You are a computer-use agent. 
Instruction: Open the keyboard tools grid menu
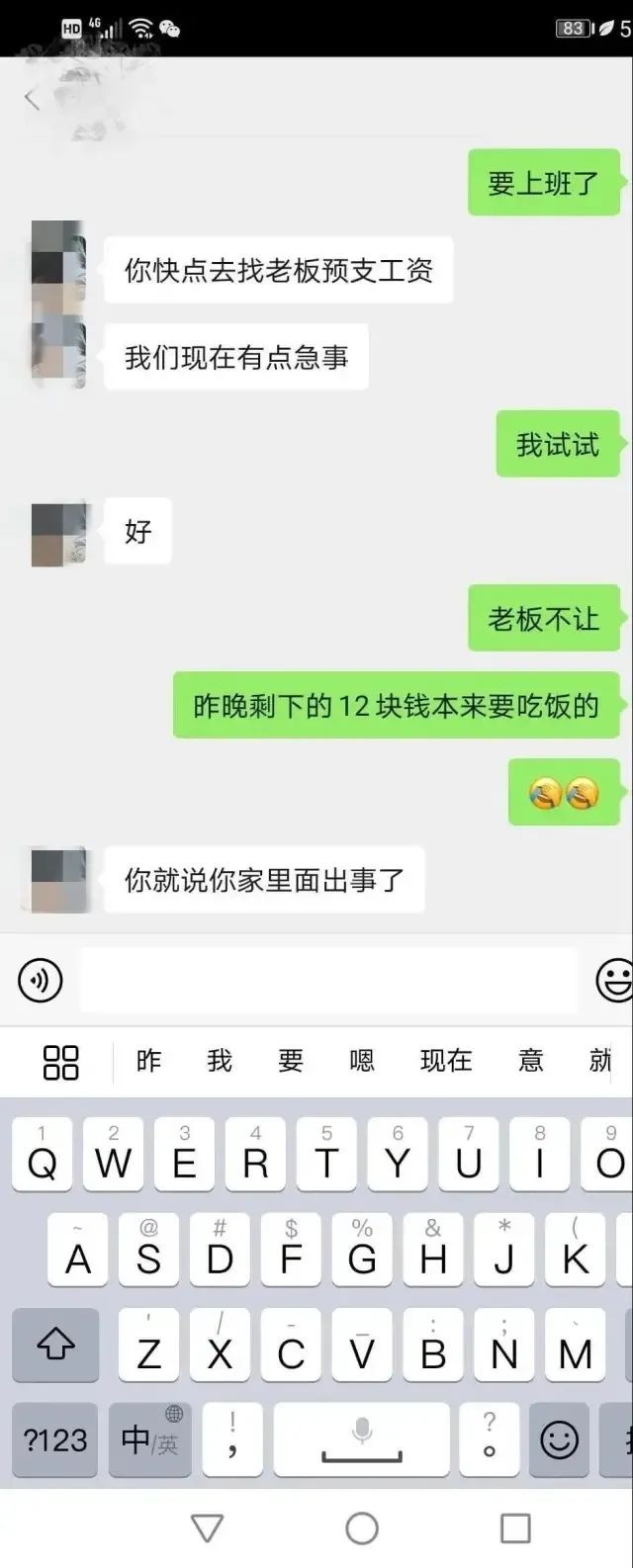61,1062
